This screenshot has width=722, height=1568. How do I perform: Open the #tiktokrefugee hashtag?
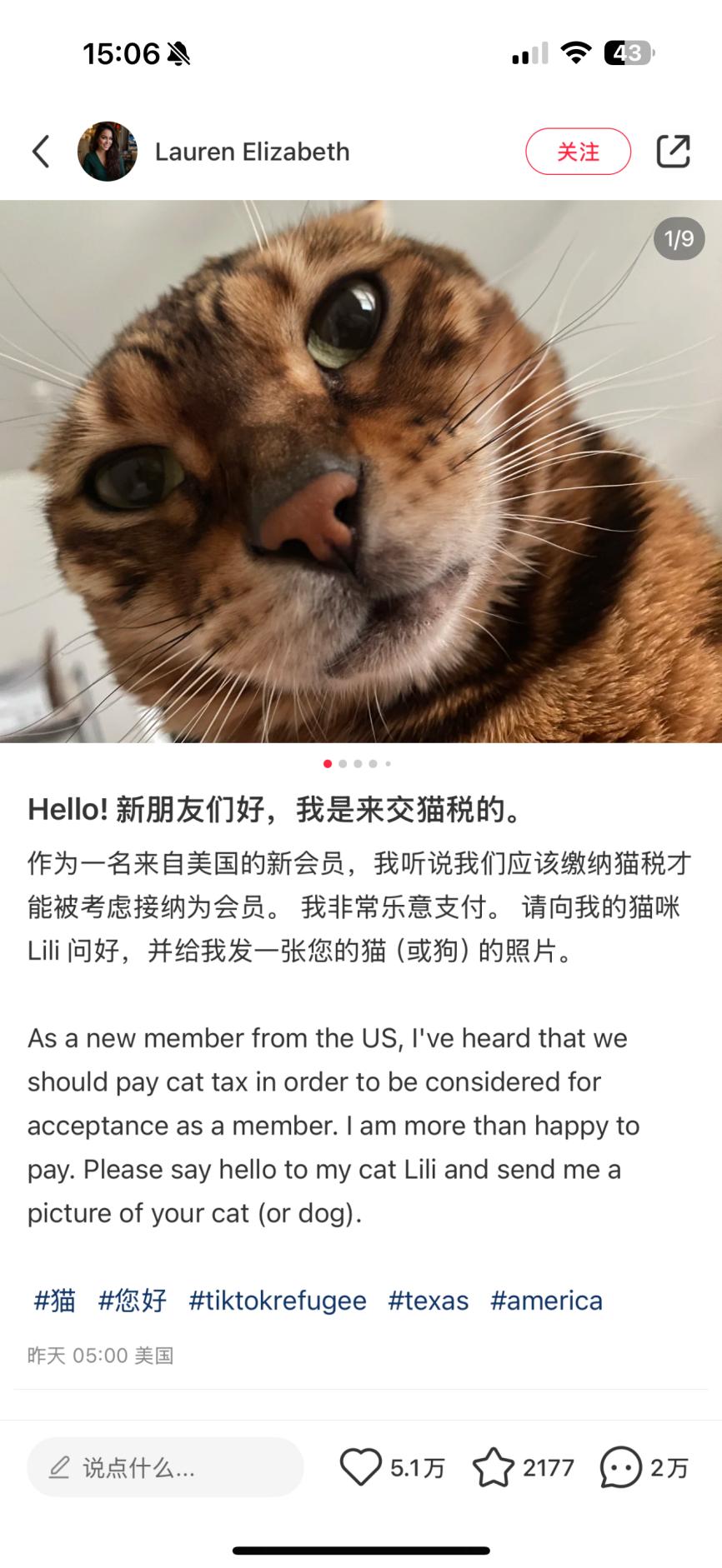tap(278, 1301)
